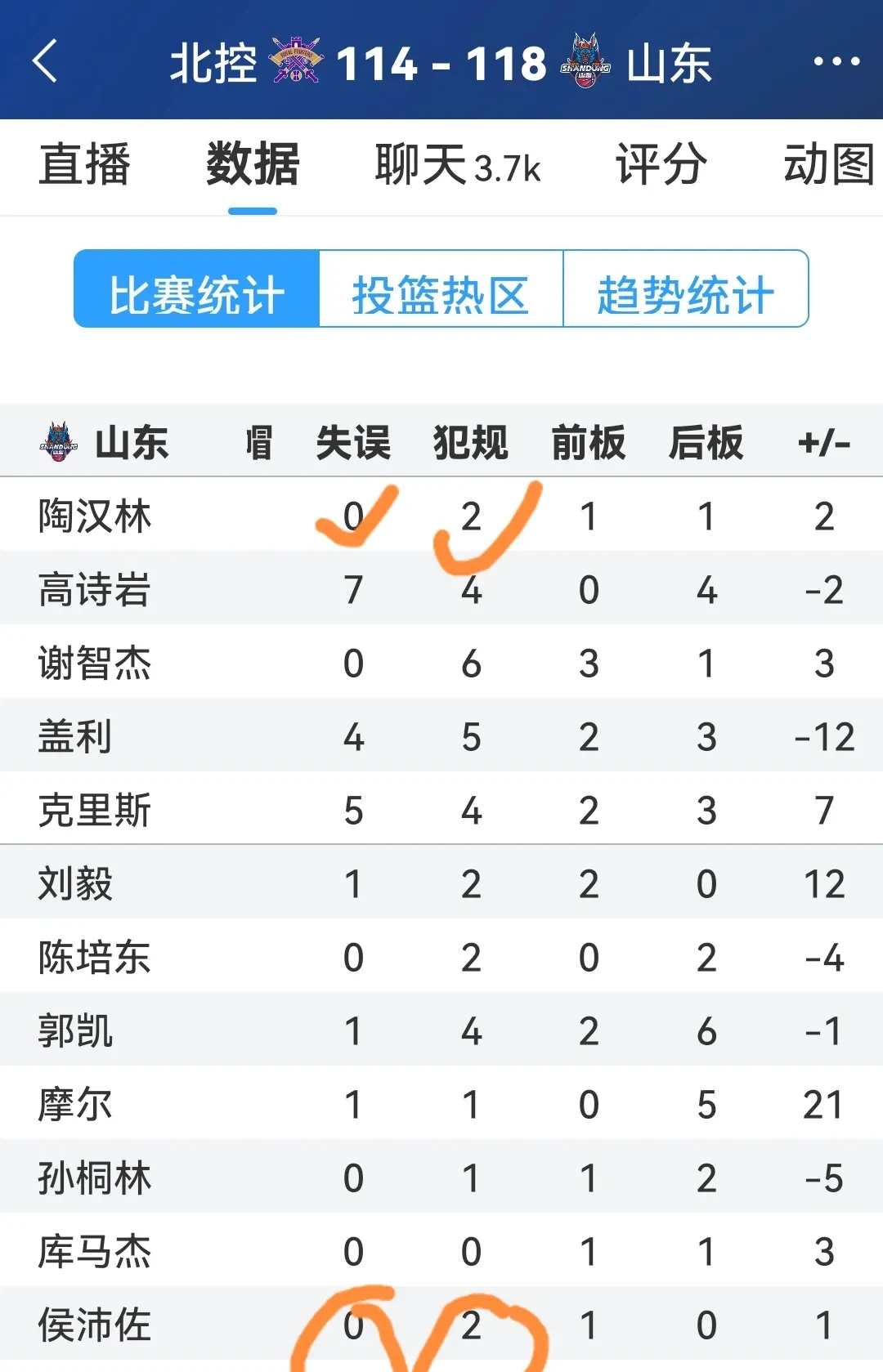The height and width of the screenshot is (1372, 883).
Task: Tap the +/- column header
Action: click(826, 441)
